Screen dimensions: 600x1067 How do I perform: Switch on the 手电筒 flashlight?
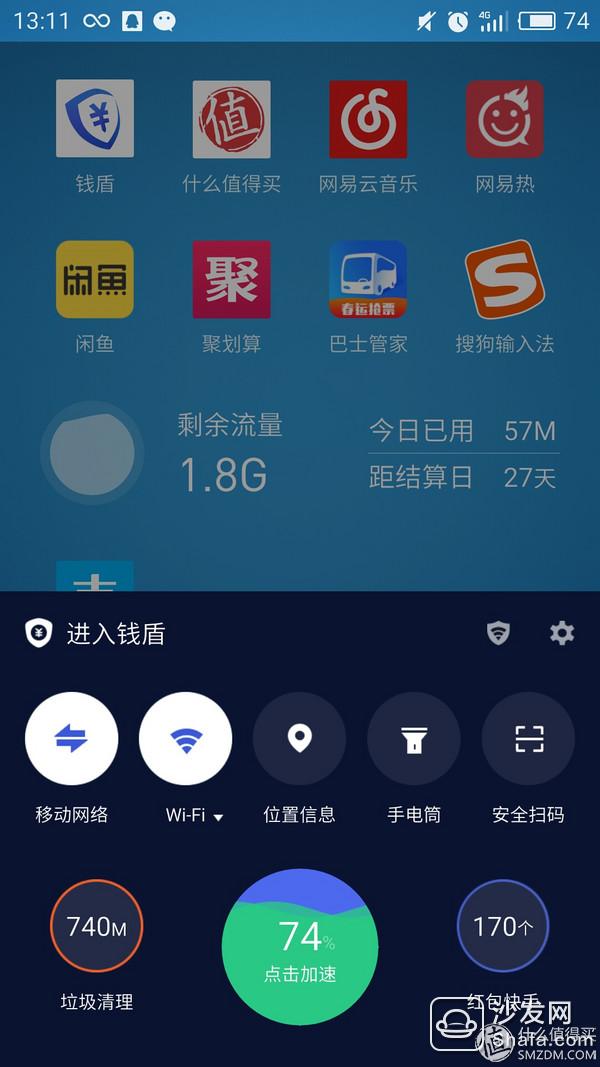[x=414, y=738]
